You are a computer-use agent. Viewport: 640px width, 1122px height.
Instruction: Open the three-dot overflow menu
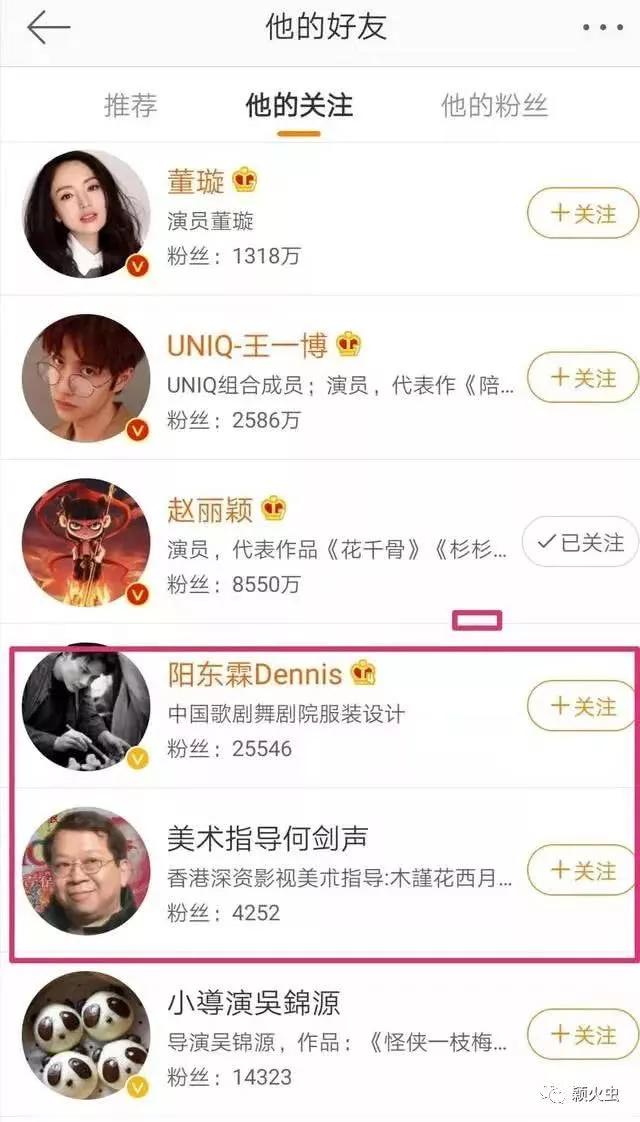pyautogui.click(x=603, y=29)
